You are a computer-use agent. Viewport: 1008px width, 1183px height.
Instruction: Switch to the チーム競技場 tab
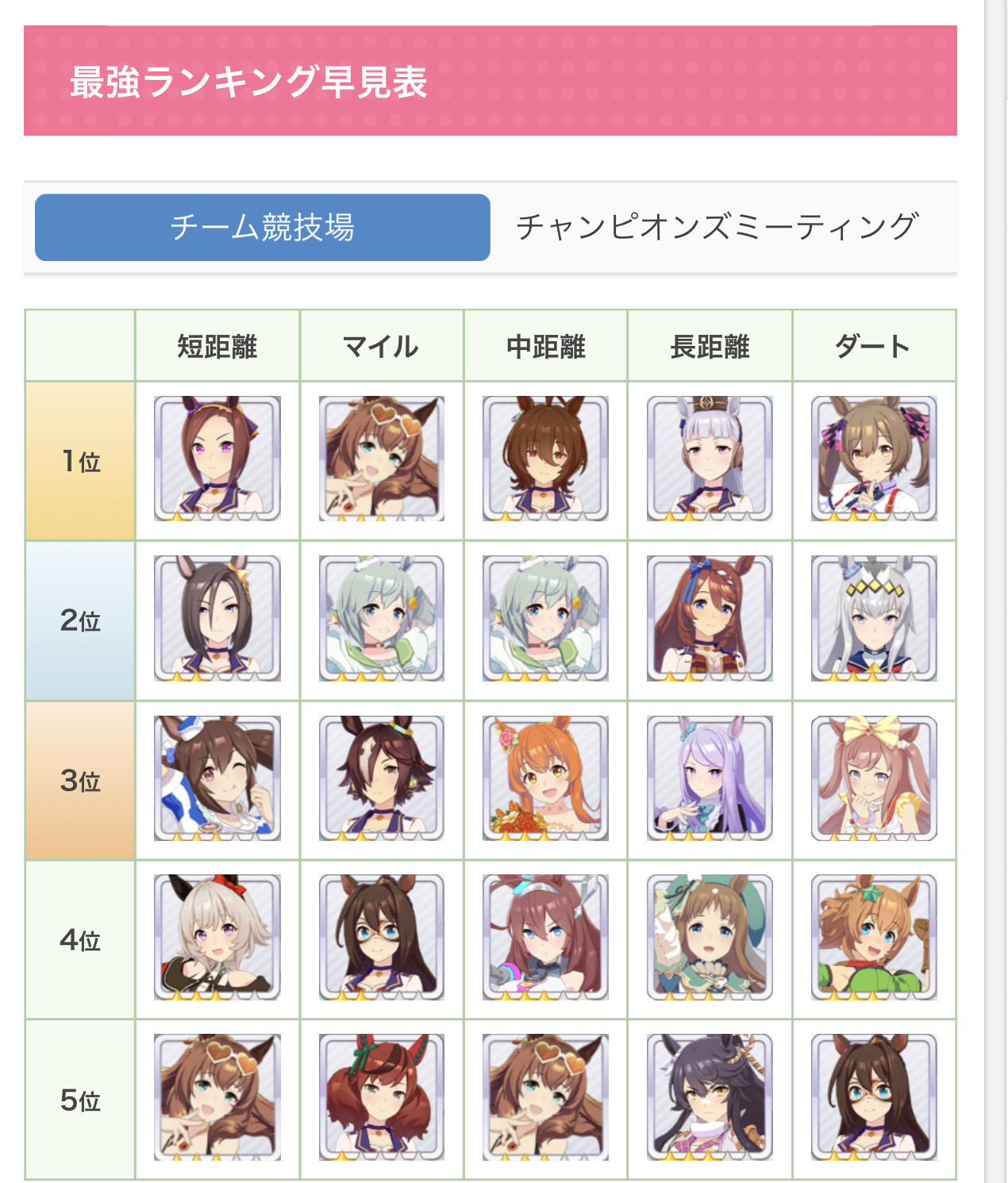click(262, 228)
